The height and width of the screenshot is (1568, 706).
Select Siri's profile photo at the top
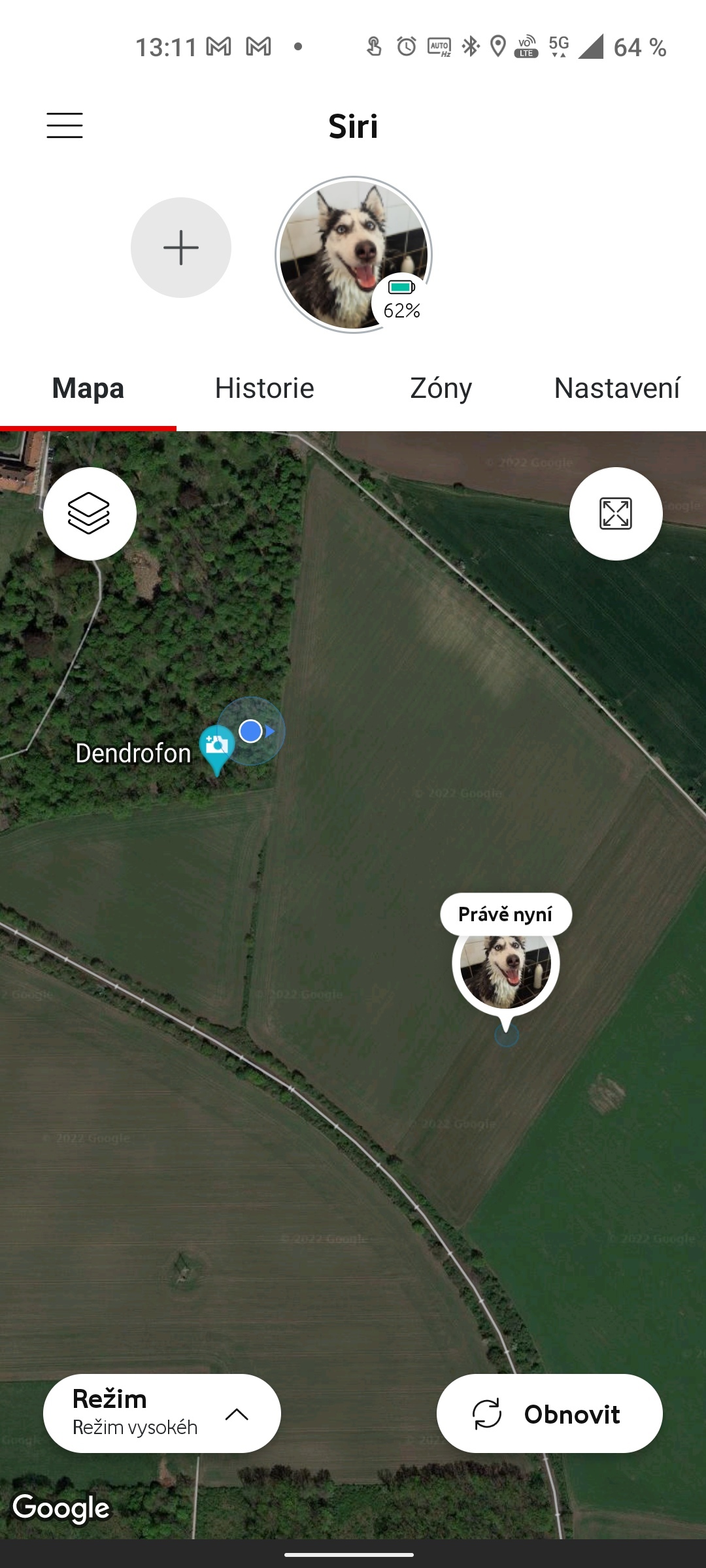pos(353,255)
